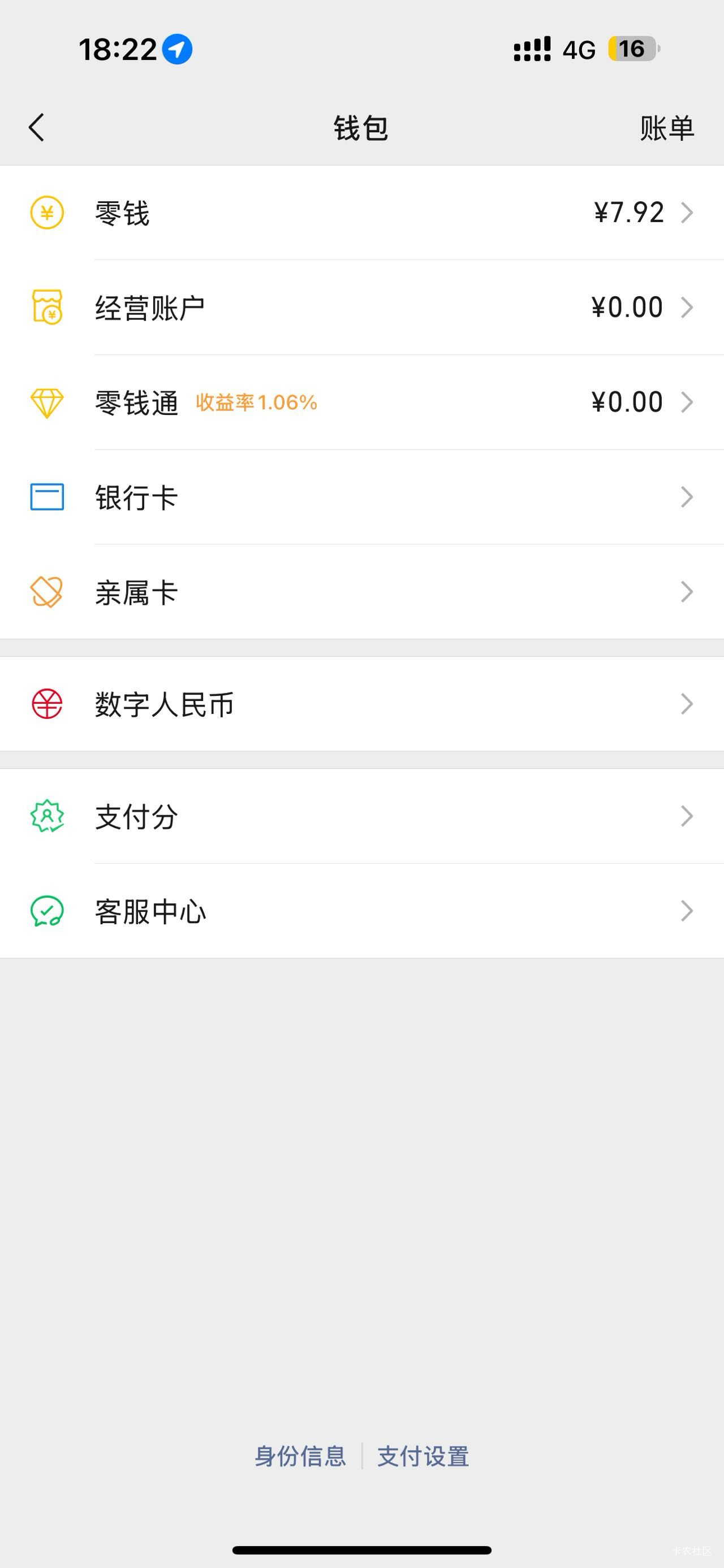Open 银行卡 bank cards
This screenshot has height=1568, width=724.
pos(361,497)
